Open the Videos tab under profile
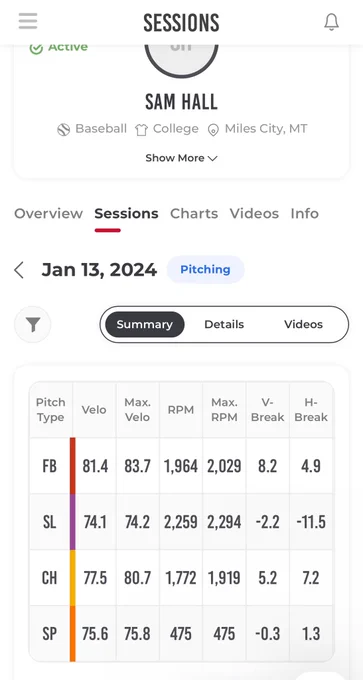This screenshot has height=680, width=363. point(254,213)
